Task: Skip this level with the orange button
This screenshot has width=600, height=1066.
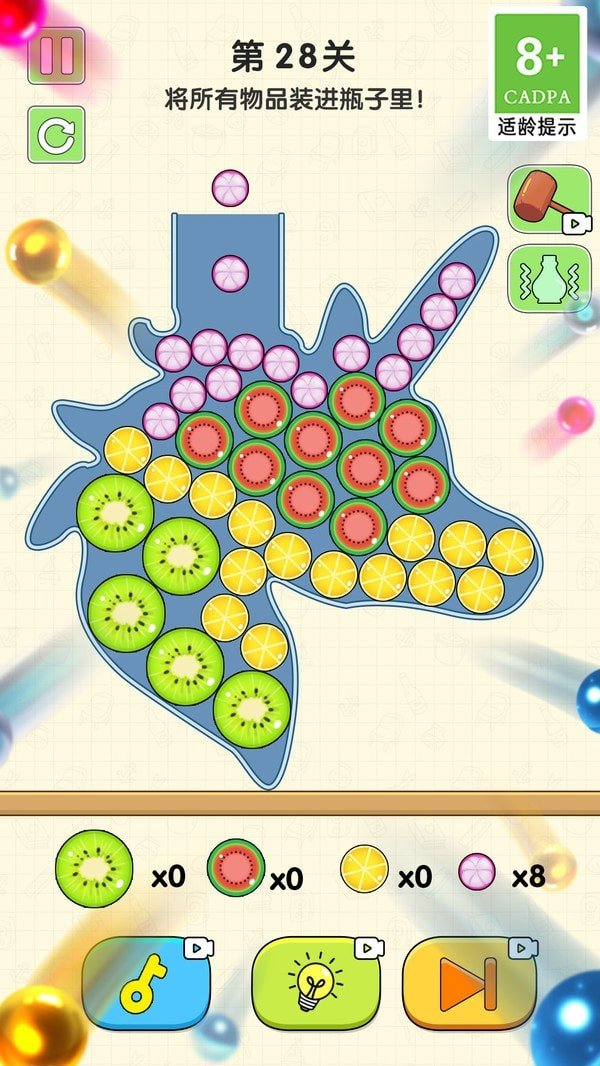Action: click(468, 984)
